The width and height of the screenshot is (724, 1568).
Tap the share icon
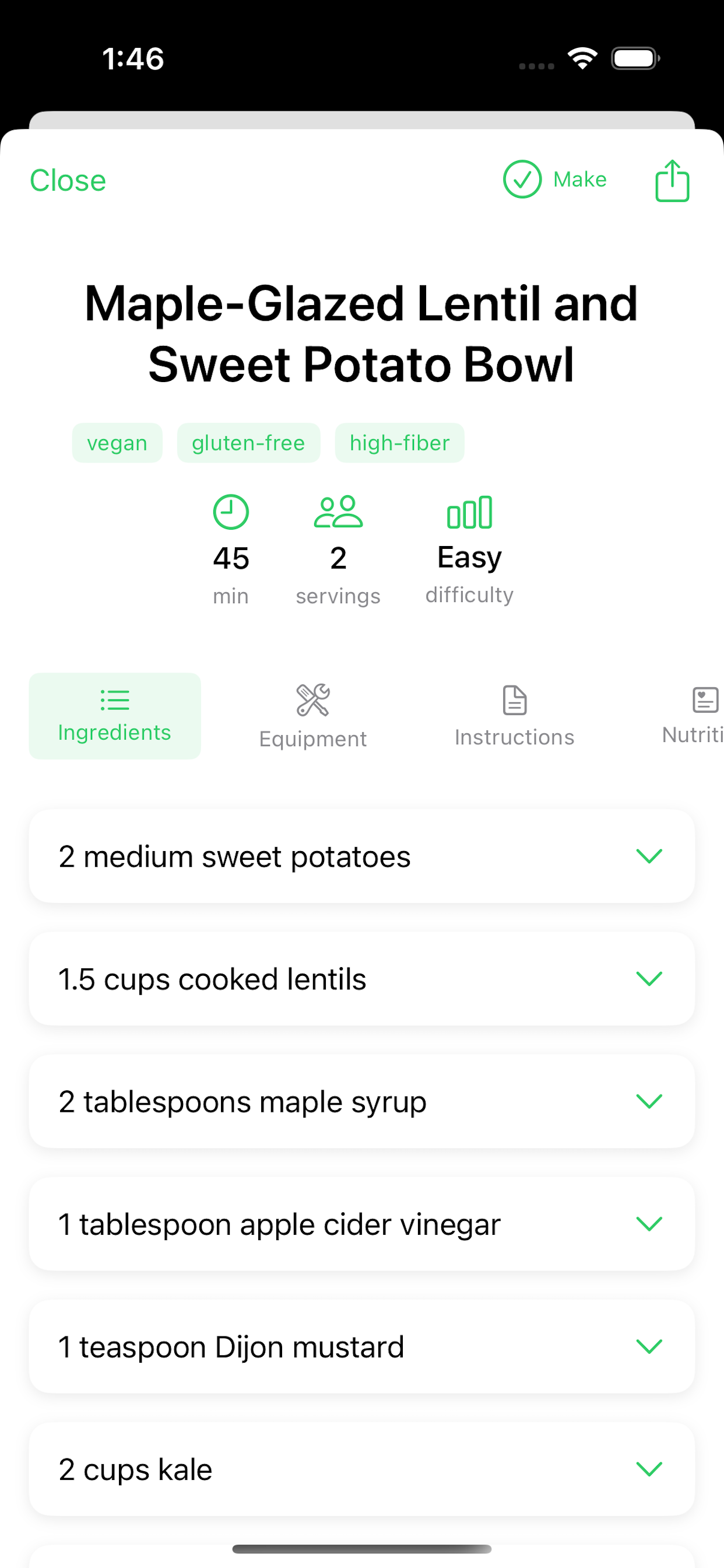point(671,180)
